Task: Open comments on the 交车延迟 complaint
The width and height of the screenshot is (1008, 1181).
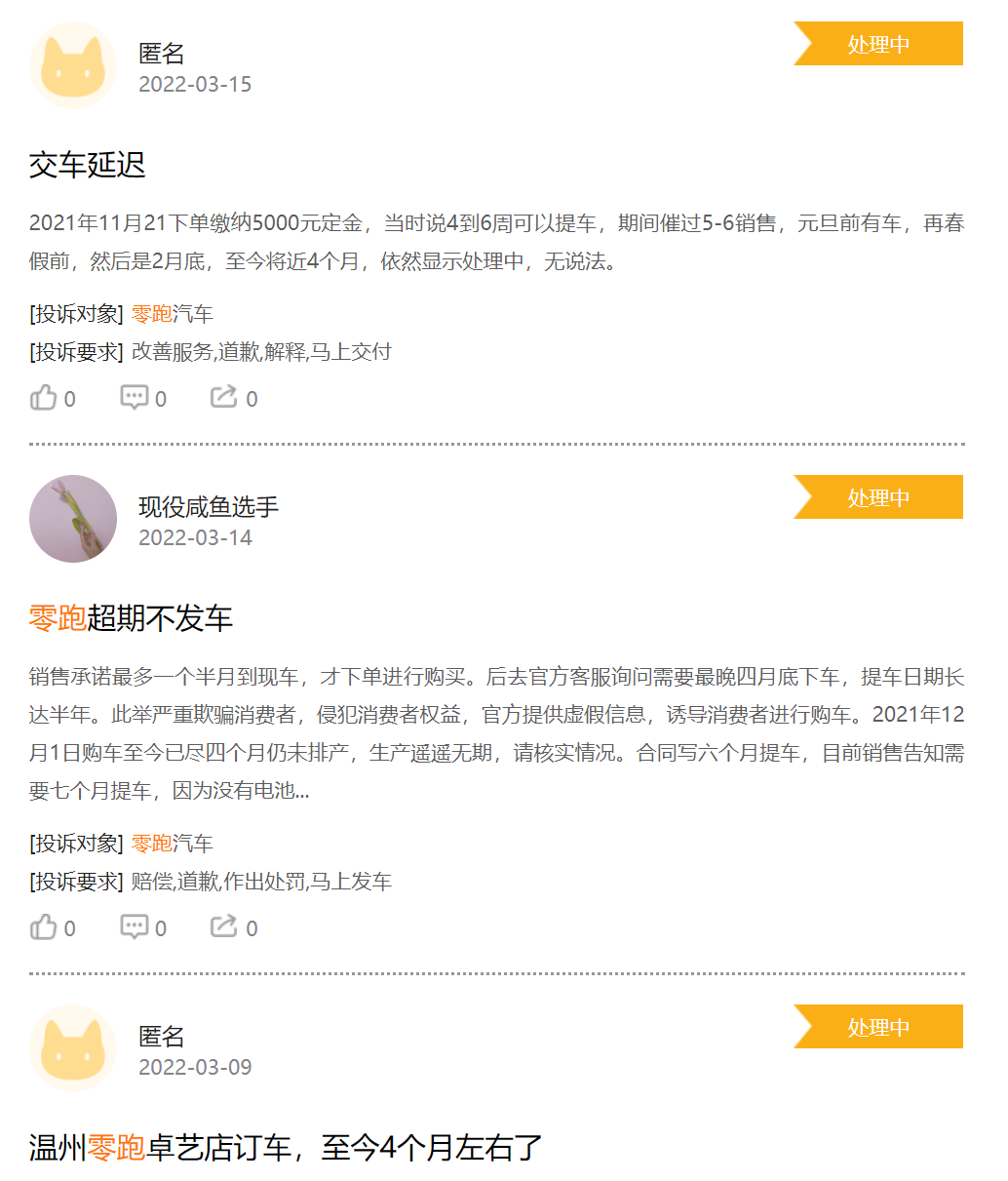Action: (135, 398)
